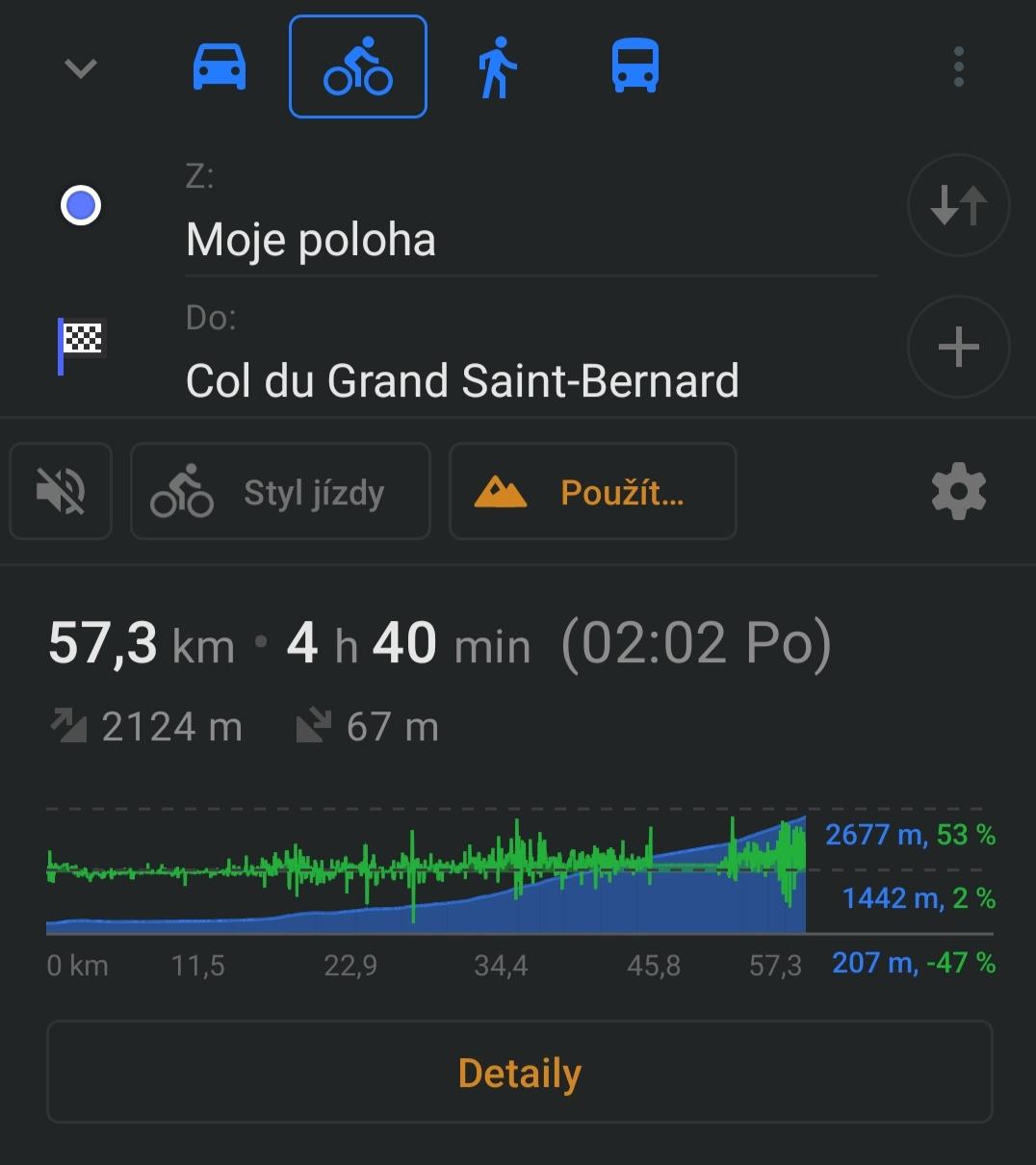
Task: Switch to pedestrian routing mode
Action: (497, 67)
